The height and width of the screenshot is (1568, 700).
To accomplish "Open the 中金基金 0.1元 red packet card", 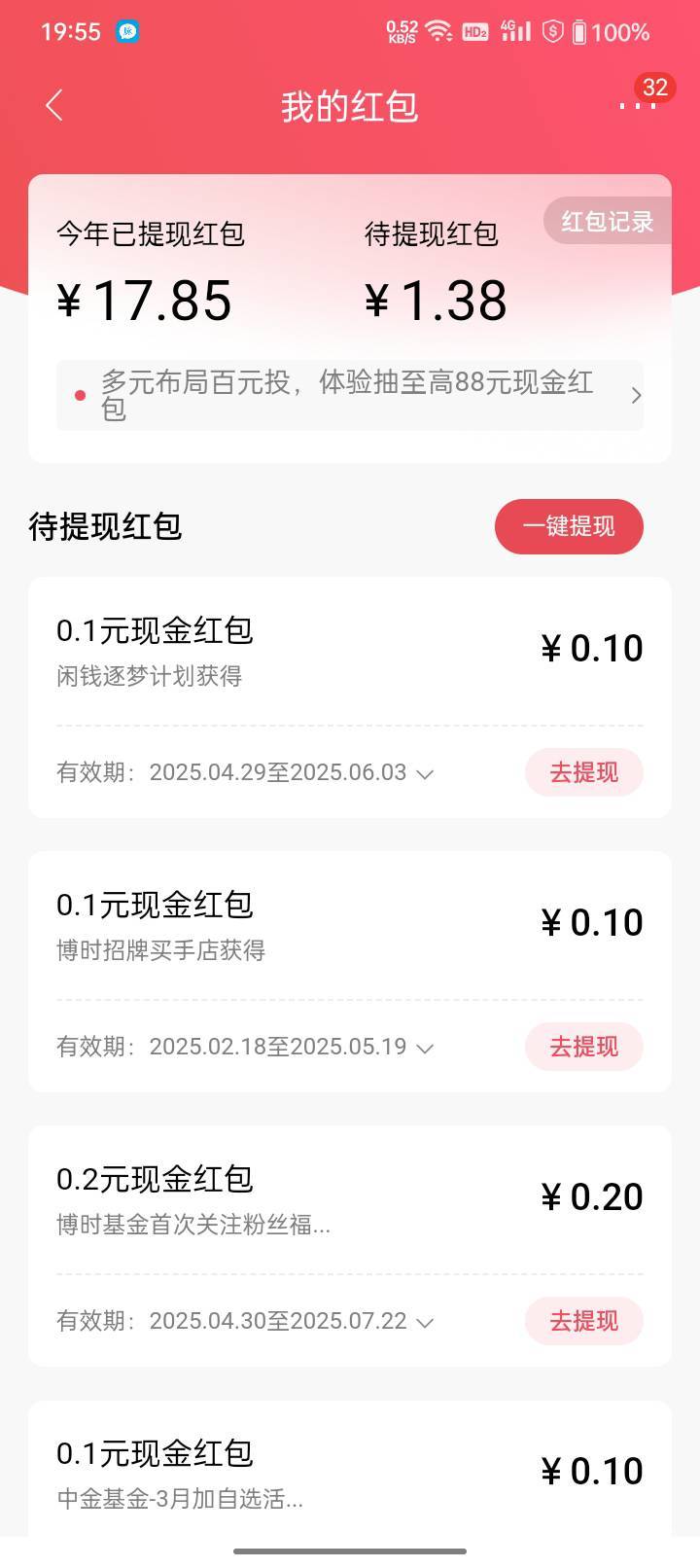I will coord(350,1470).
